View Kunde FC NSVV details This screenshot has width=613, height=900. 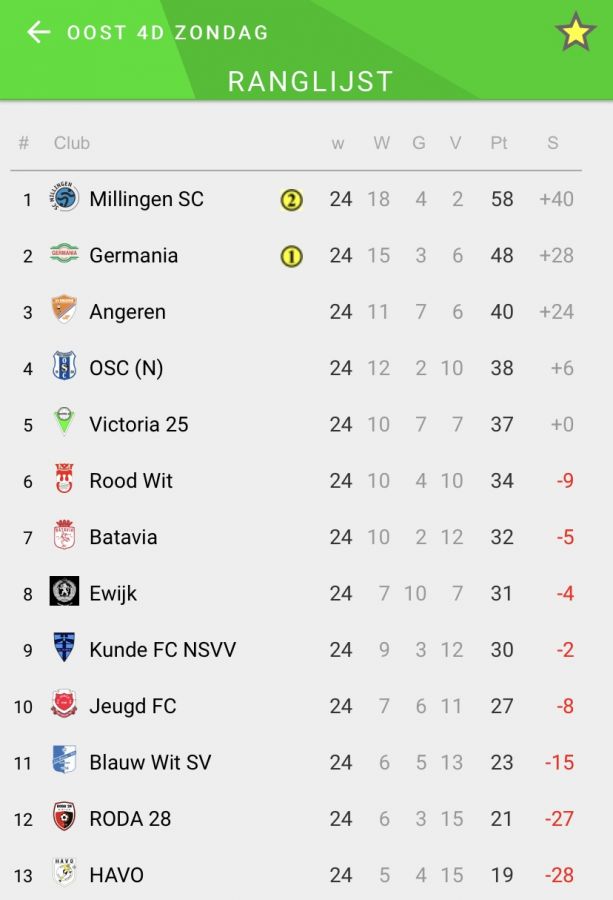162,650
